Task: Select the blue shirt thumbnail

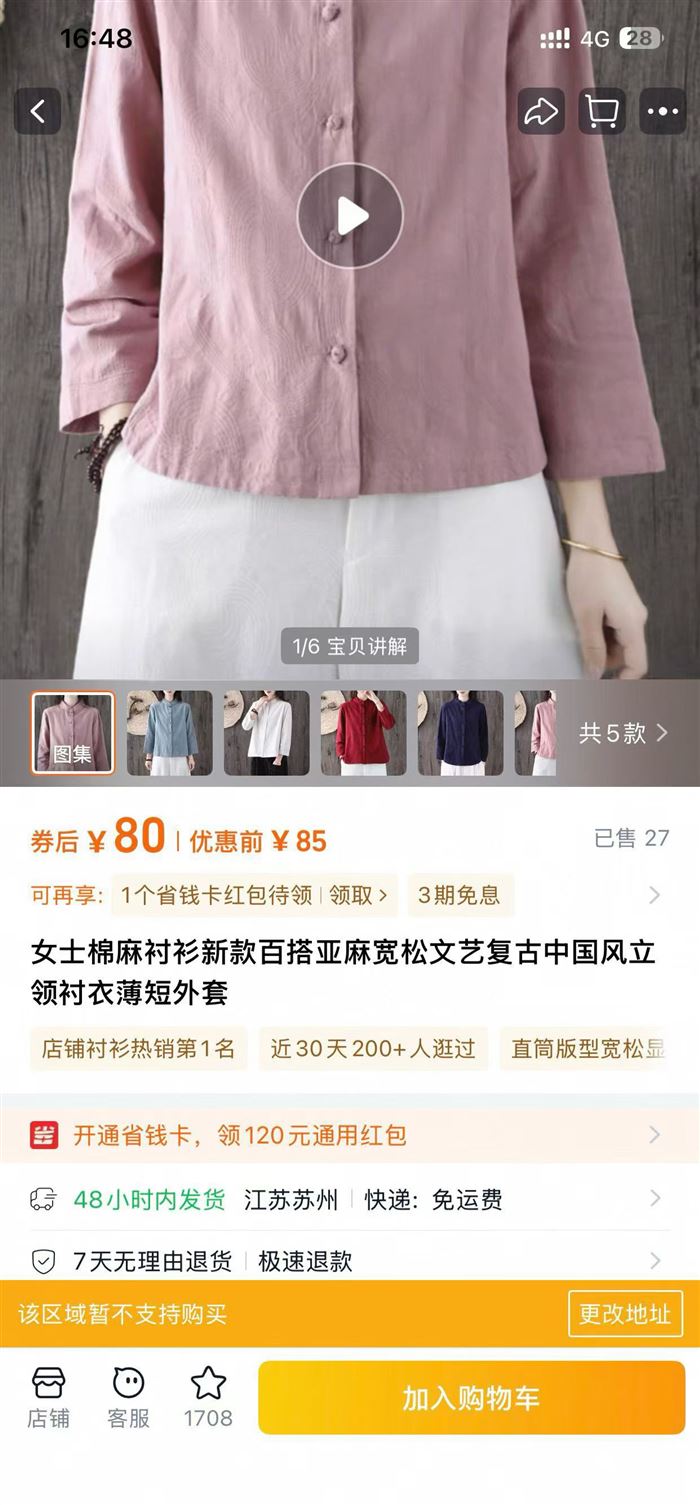Action: point(170,733)
